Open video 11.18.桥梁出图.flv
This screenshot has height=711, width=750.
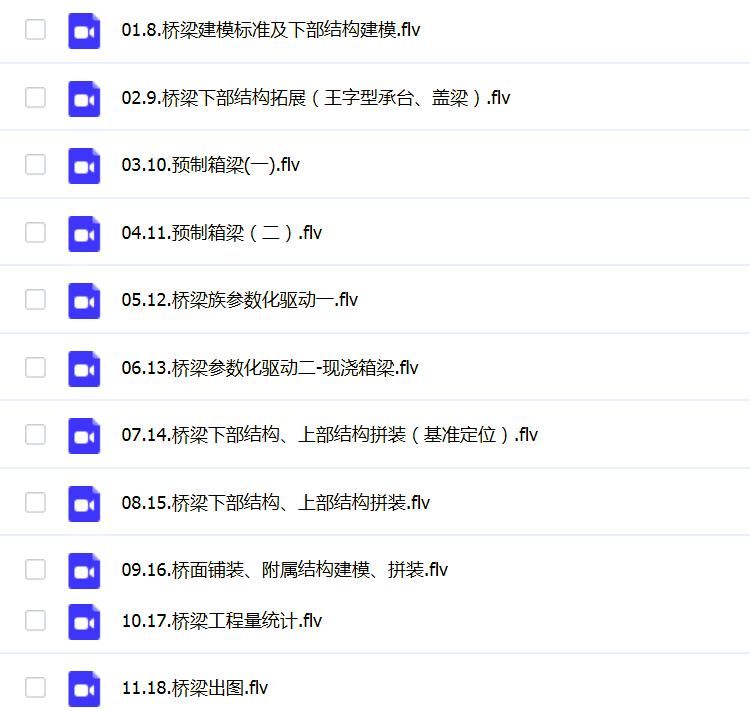tap(195, 688)
